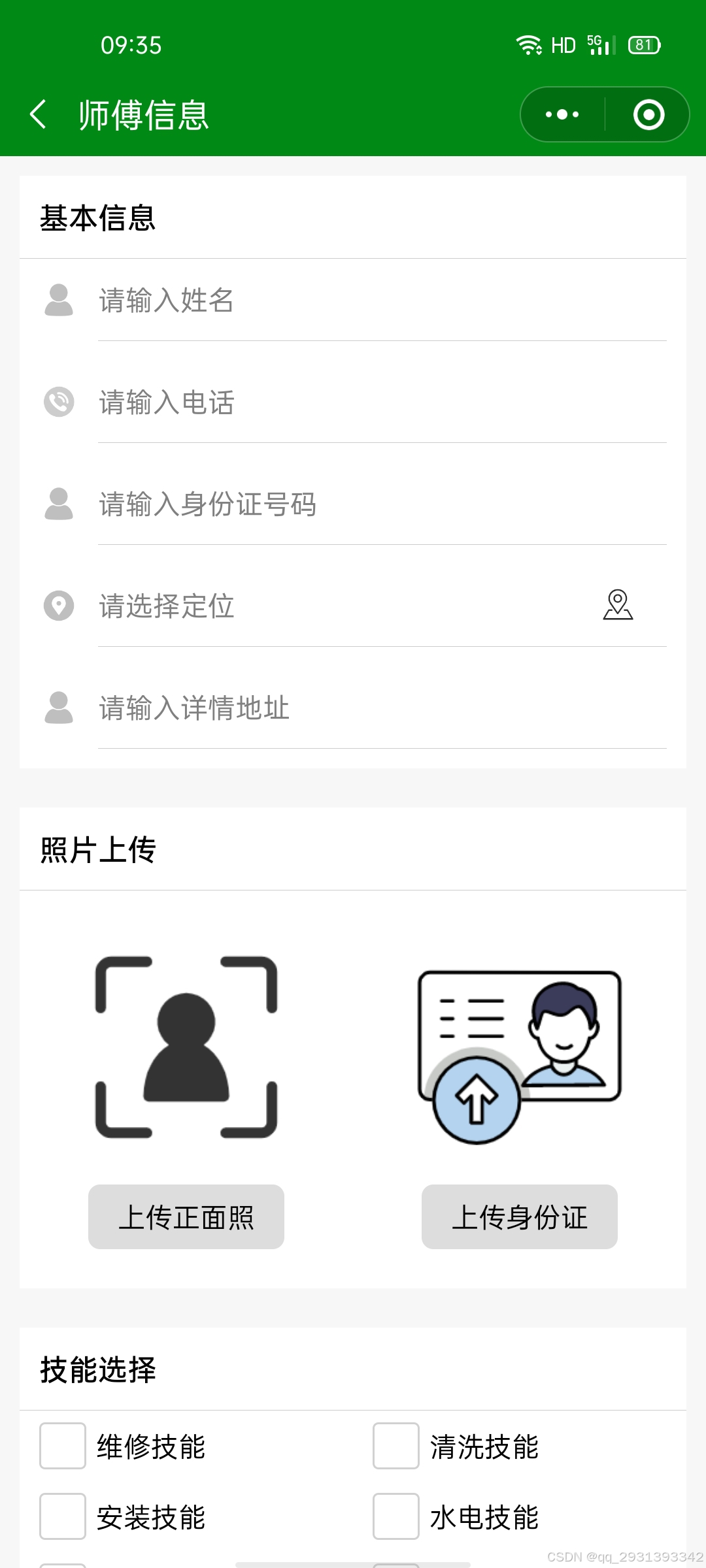Screen dimensions: 706x1568
Task: Select the 清洗技能 checkbox
Action: tap(396, 1446)
